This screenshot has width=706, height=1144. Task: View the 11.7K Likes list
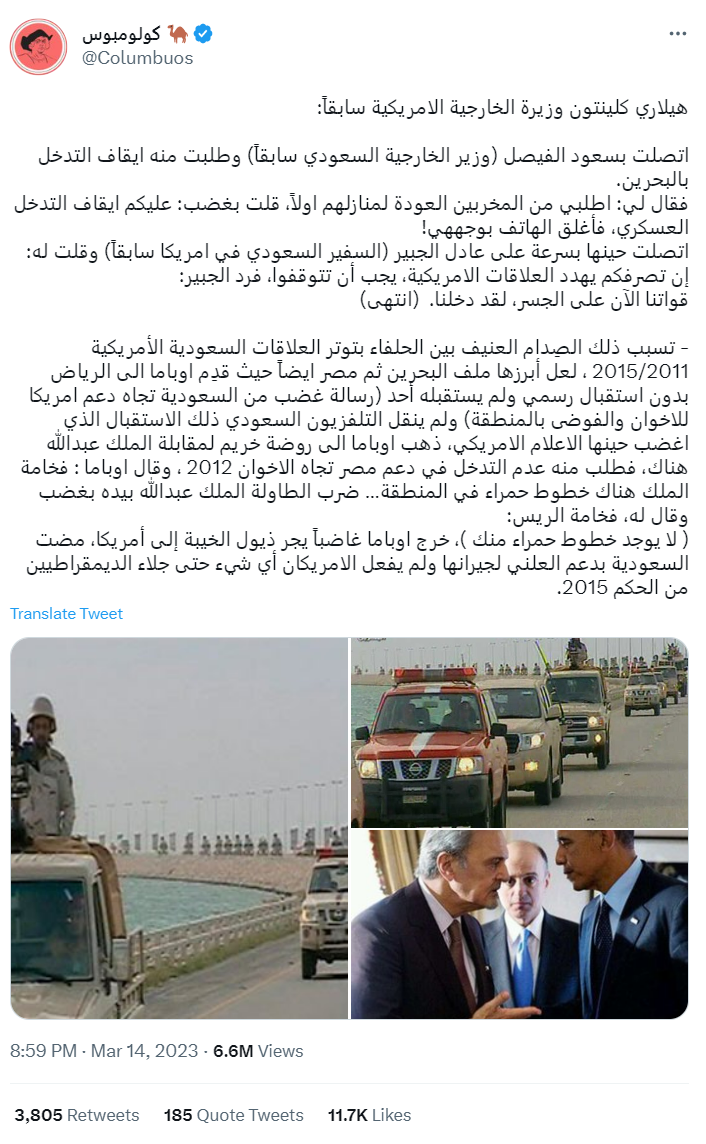pyautogui.click(x=369, y=1114)
